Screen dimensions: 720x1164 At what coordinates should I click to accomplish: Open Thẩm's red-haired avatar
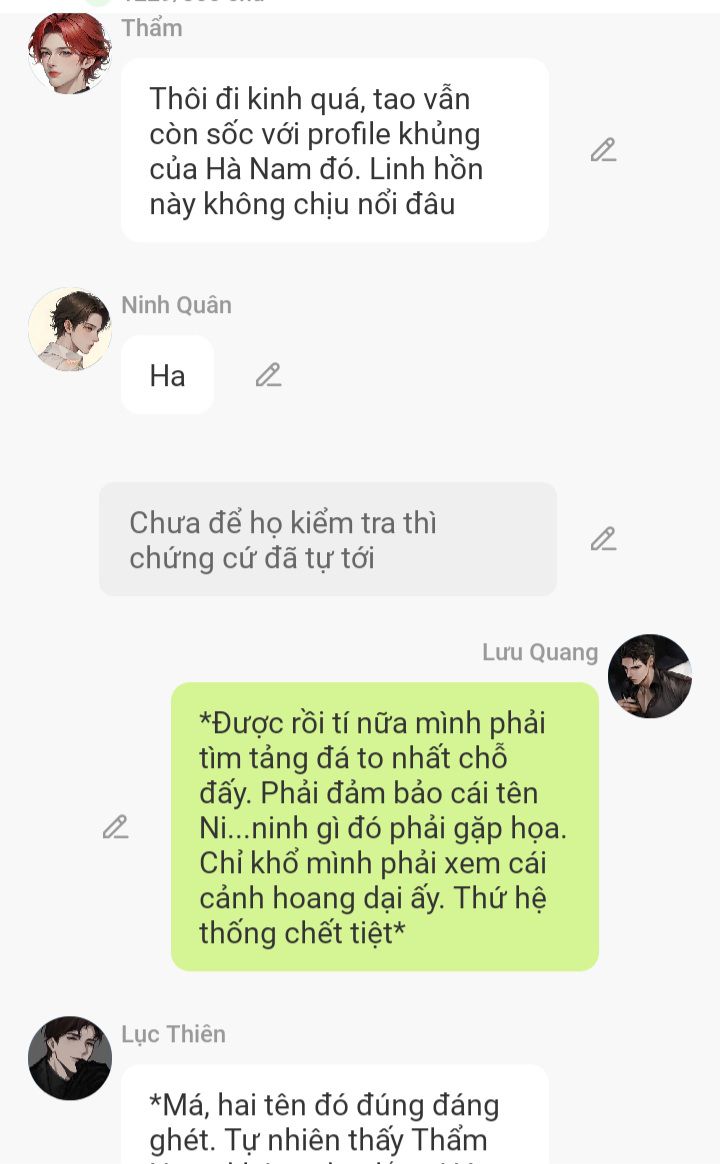pyautogui.click(x=70, y=53)
